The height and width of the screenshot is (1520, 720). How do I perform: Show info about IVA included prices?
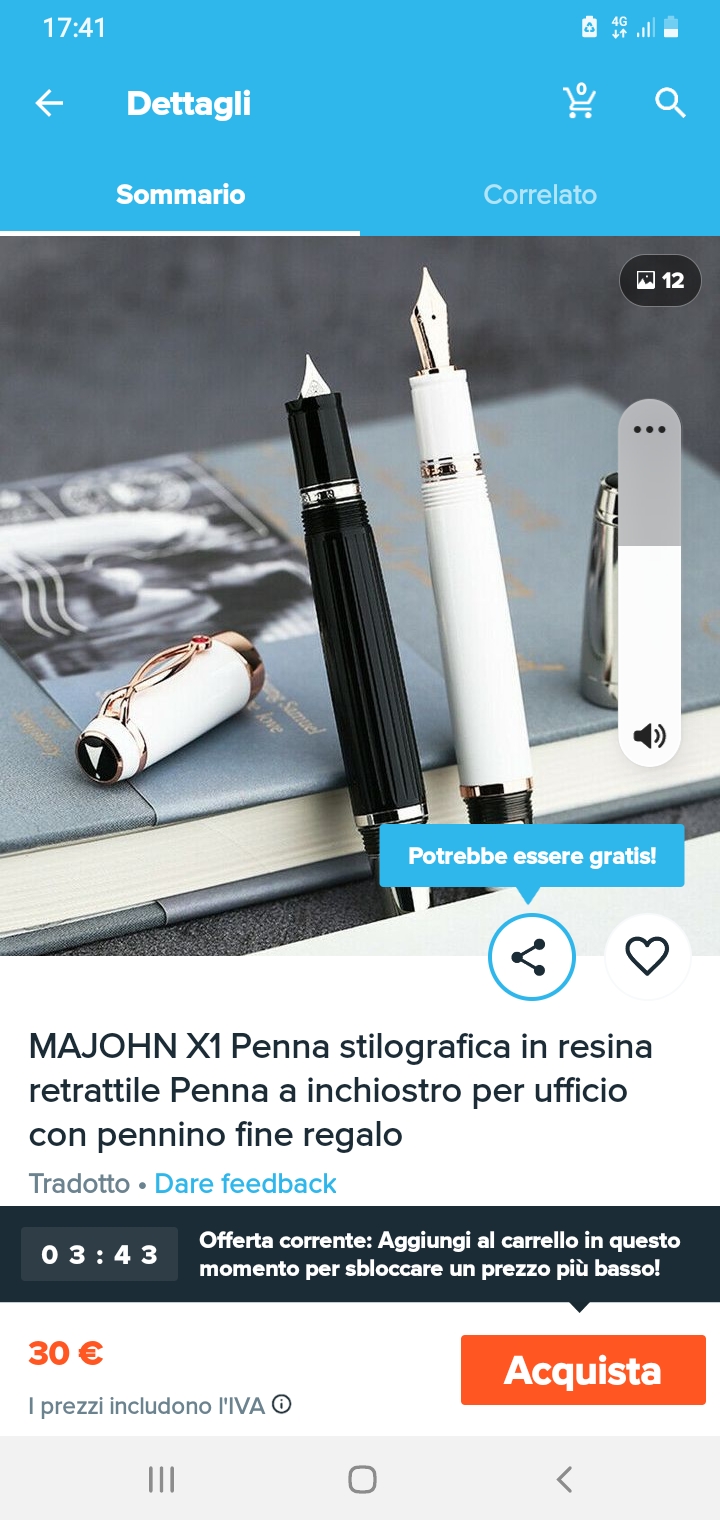[282, 1405]
